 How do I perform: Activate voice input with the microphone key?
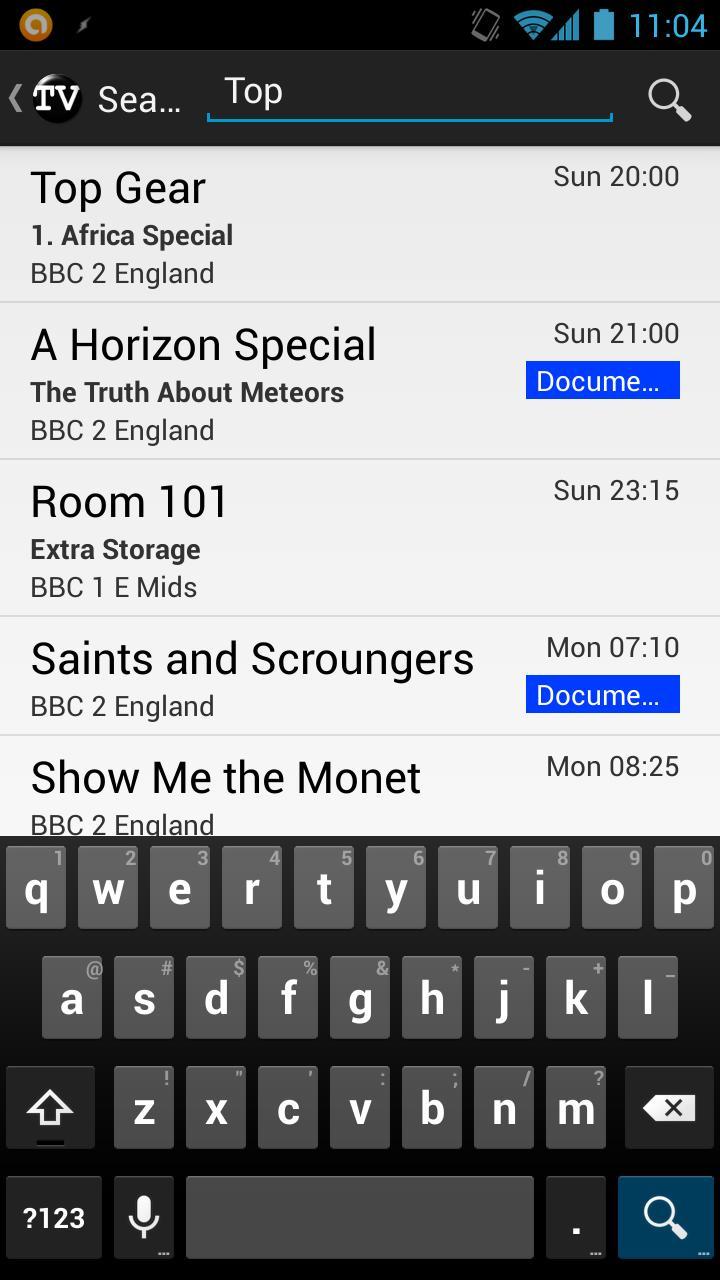(144, 1217)
